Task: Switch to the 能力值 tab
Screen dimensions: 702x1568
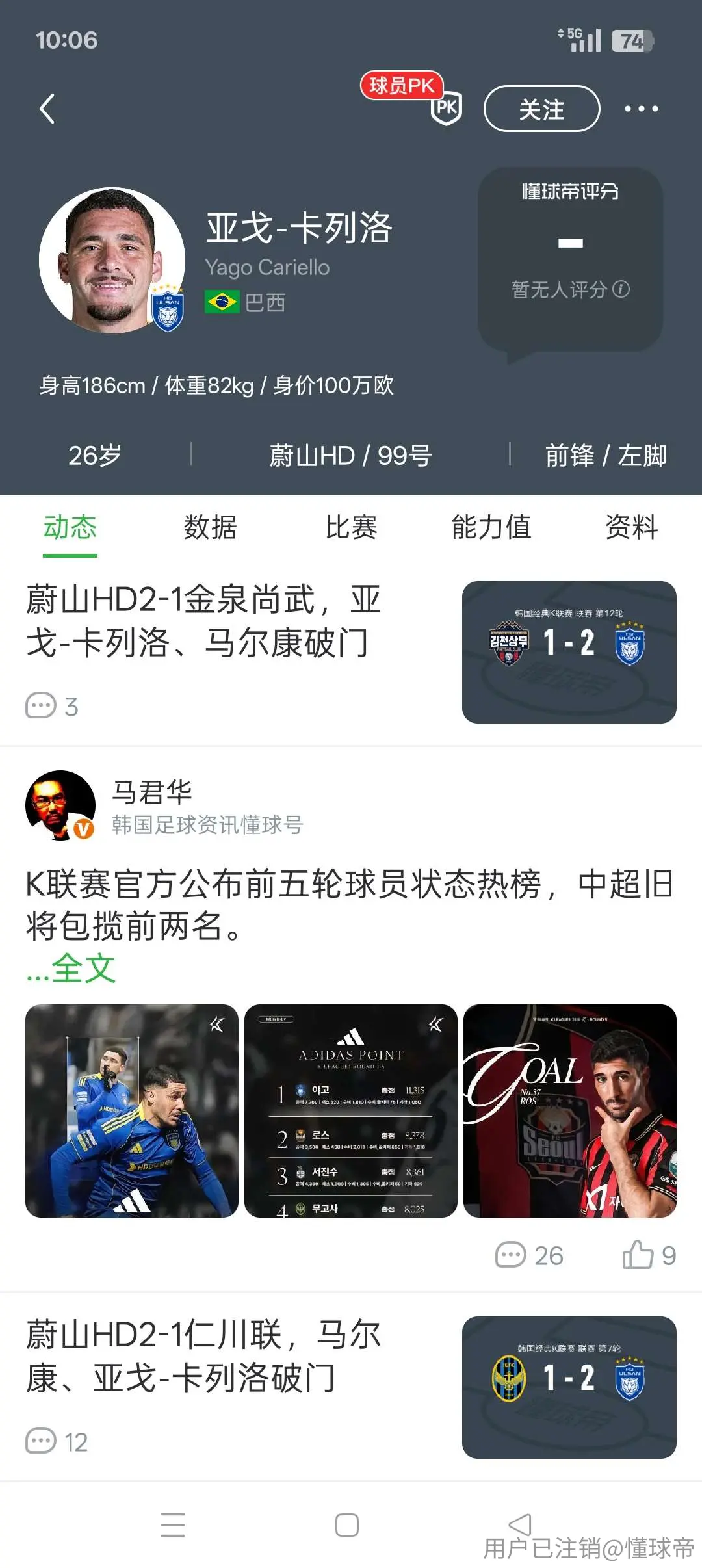Action: click(x=491, y=527)
